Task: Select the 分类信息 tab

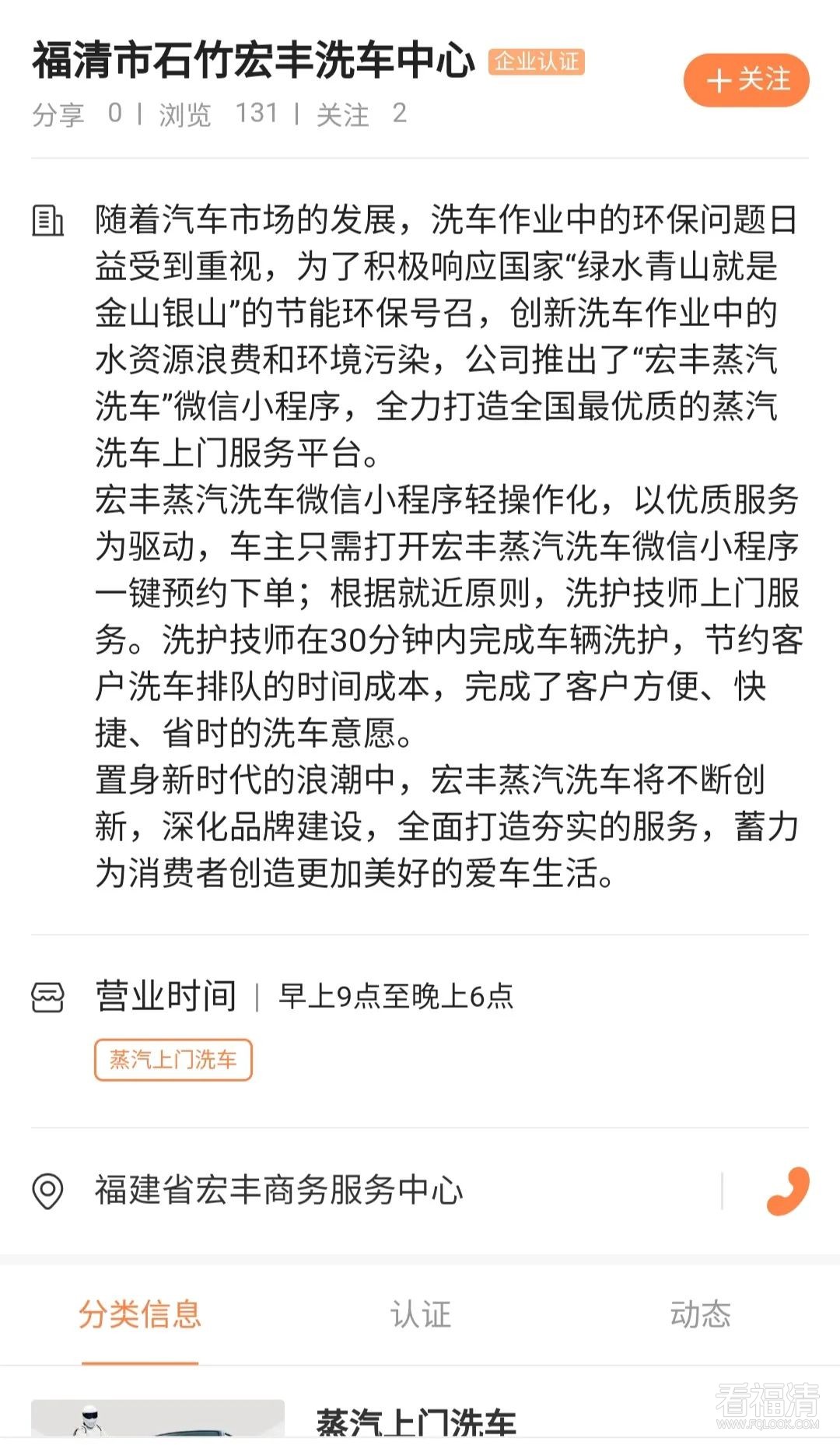Action: 140,1315
